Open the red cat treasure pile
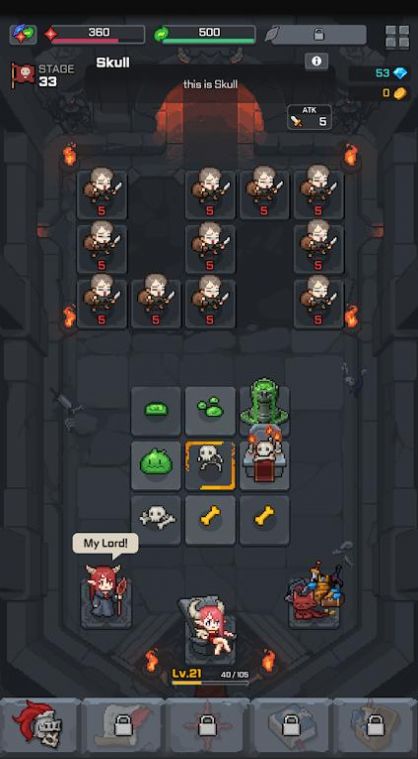The height and width of the screenshot is (759, 418). point(314,594)
